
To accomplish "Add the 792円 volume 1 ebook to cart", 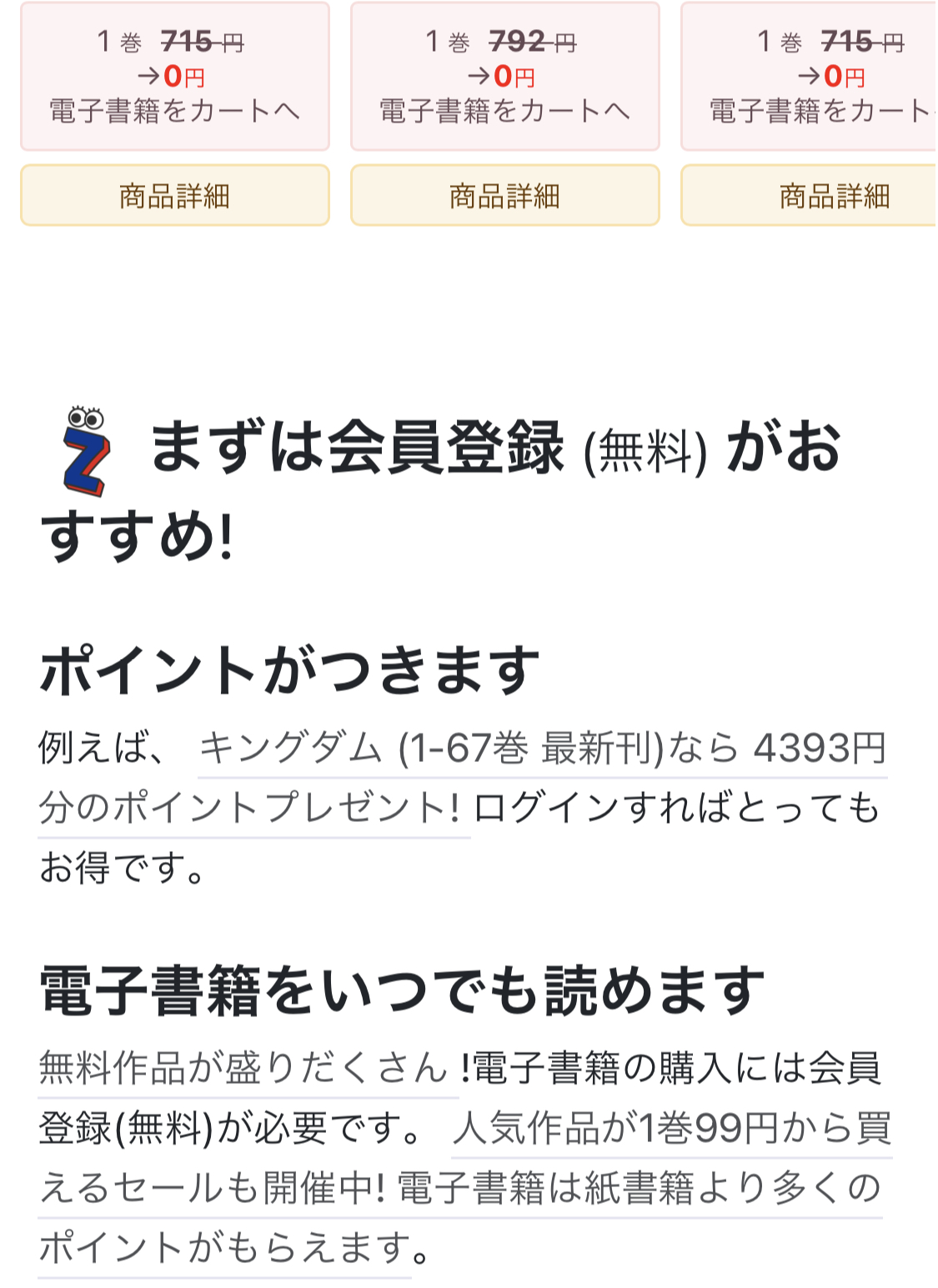I will coord(504,77).
